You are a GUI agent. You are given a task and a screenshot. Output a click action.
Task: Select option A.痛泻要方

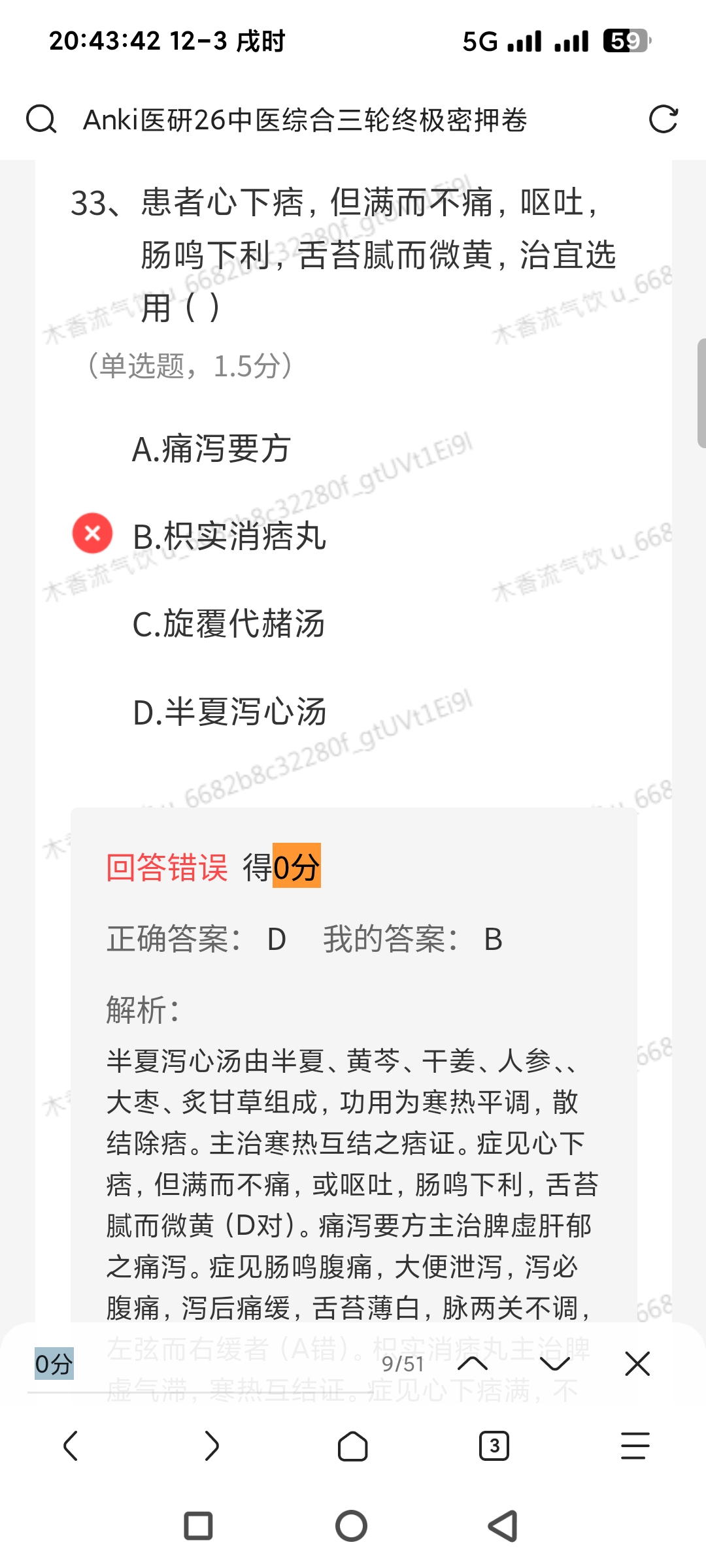tap(211, 449)
